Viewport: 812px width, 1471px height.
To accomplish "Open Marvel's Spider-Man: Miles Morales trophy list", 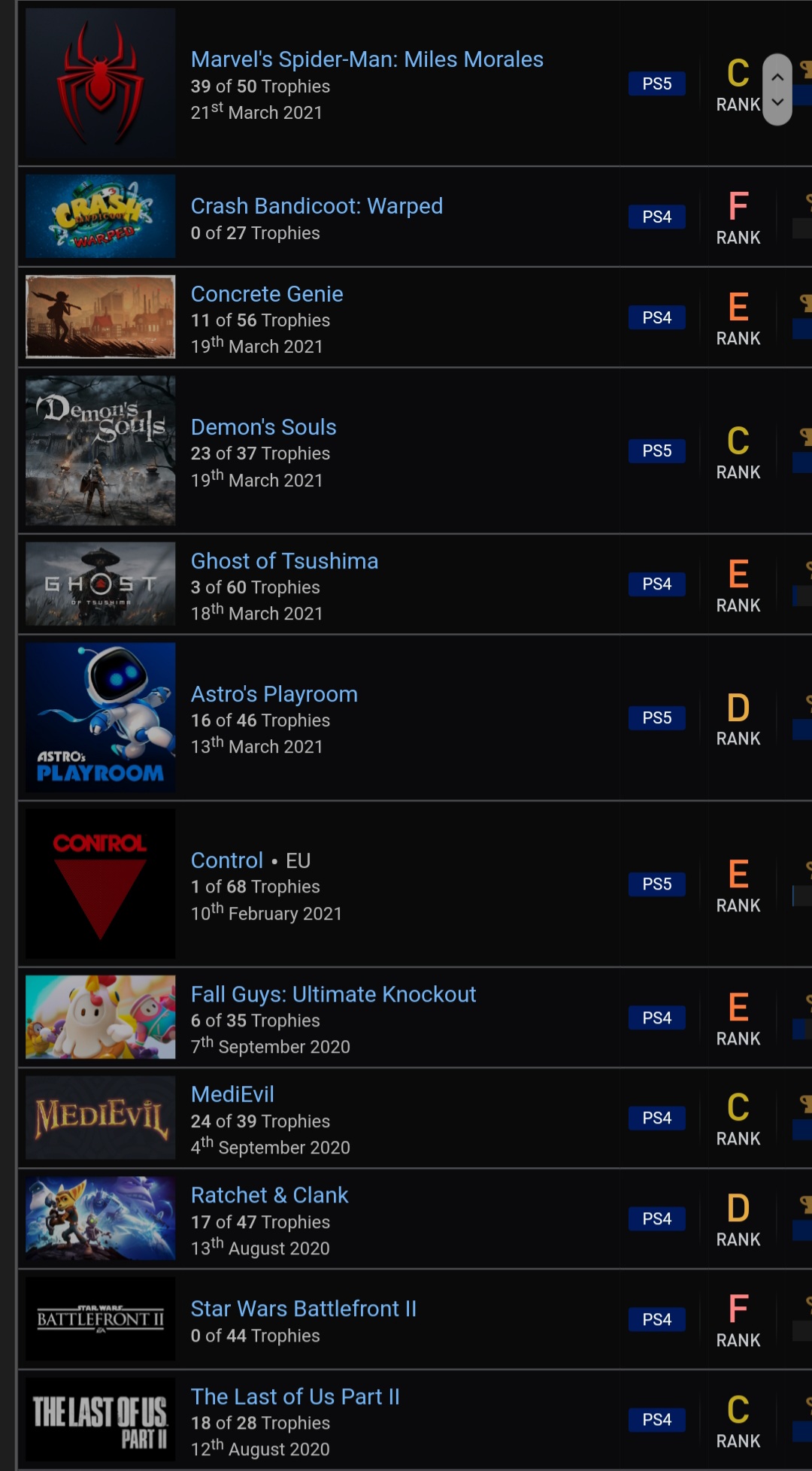I will pos(367,59).
